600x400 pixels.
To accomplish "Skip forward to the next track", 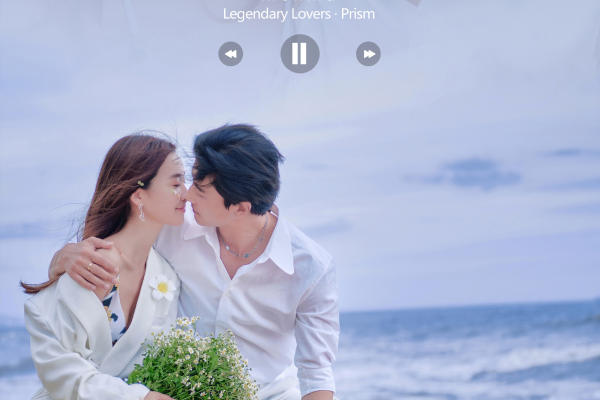I will coord(368,54).
